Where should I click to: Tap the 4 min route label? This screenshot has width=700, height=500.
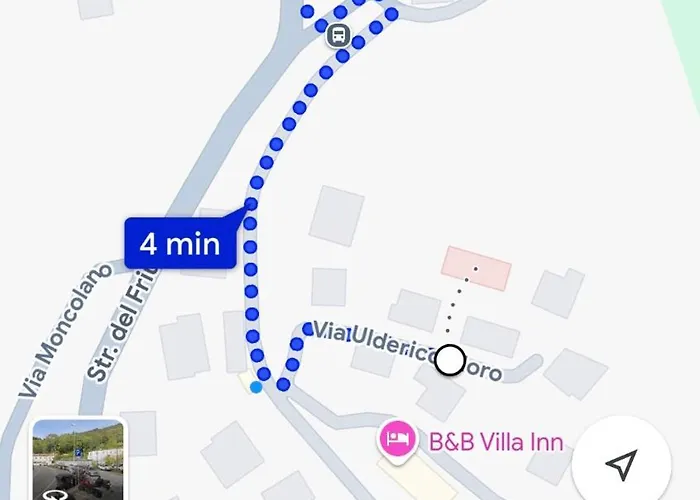pyautogui.click(x=180, y=243)
